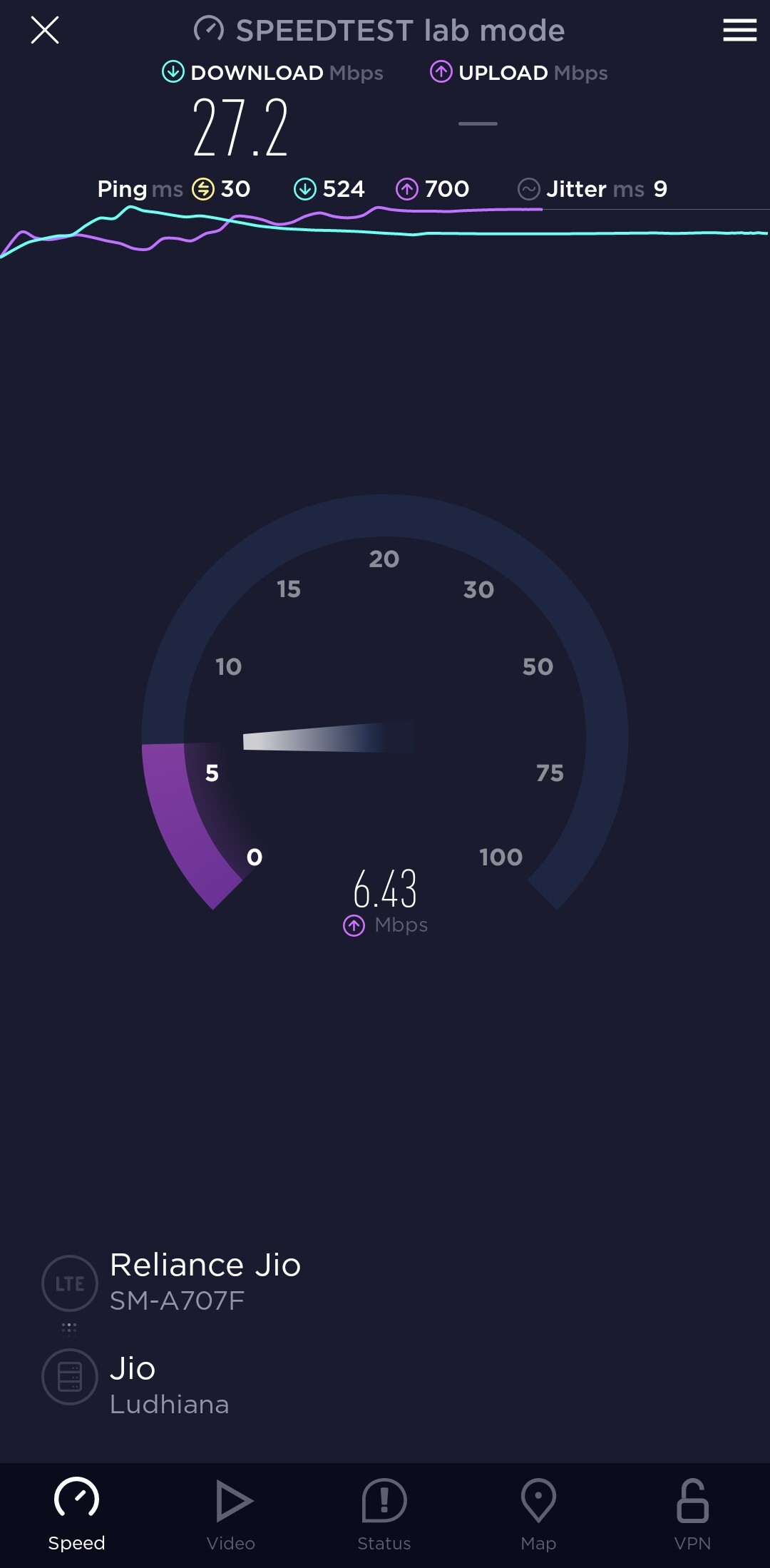This screenshot has width=770, height=1568.
Task: Open the hamburger menu
Action: coord(739,31)
